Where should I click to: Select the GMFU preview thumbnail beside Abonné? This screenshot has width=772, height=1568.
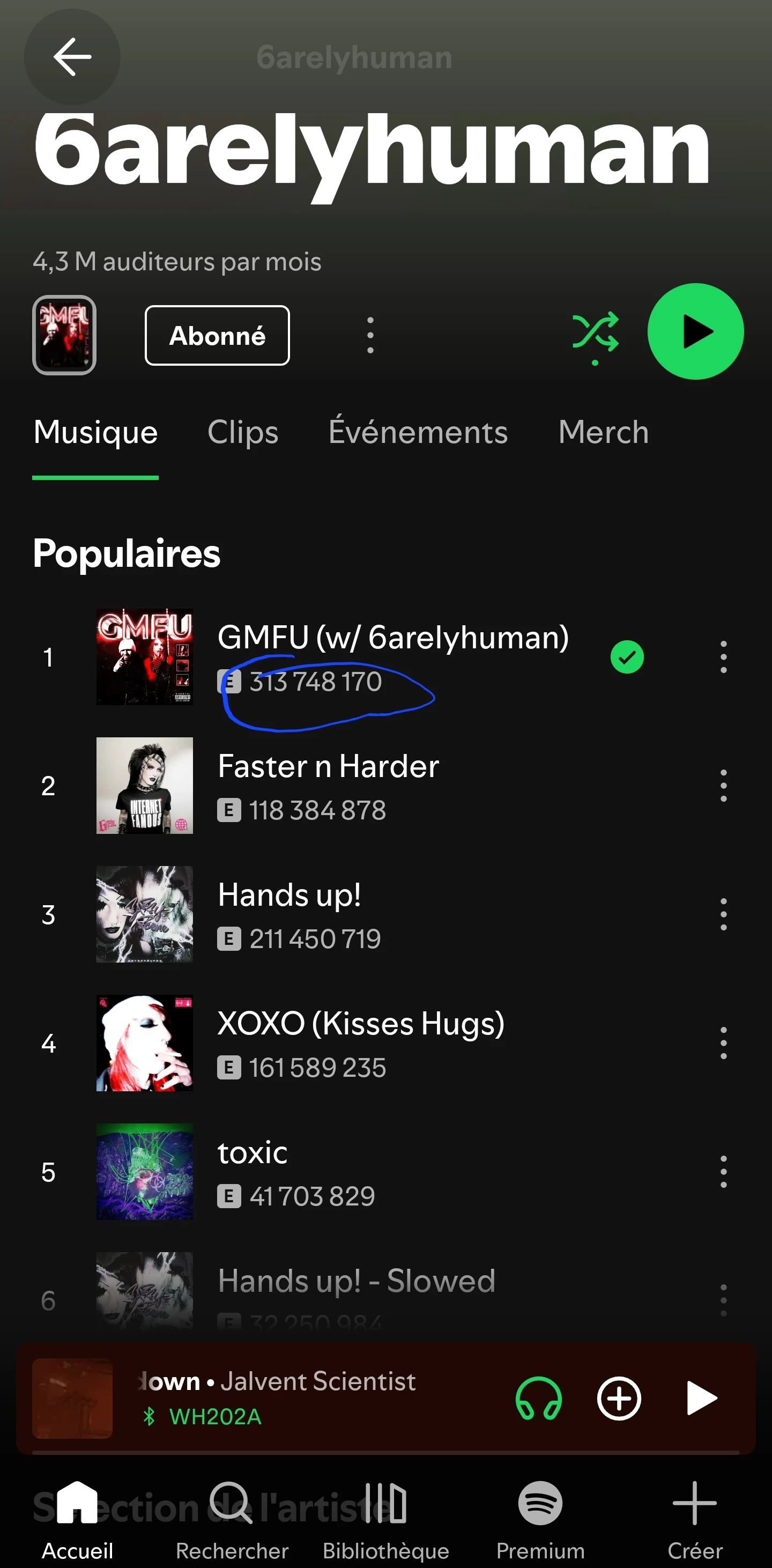point(64,335)
